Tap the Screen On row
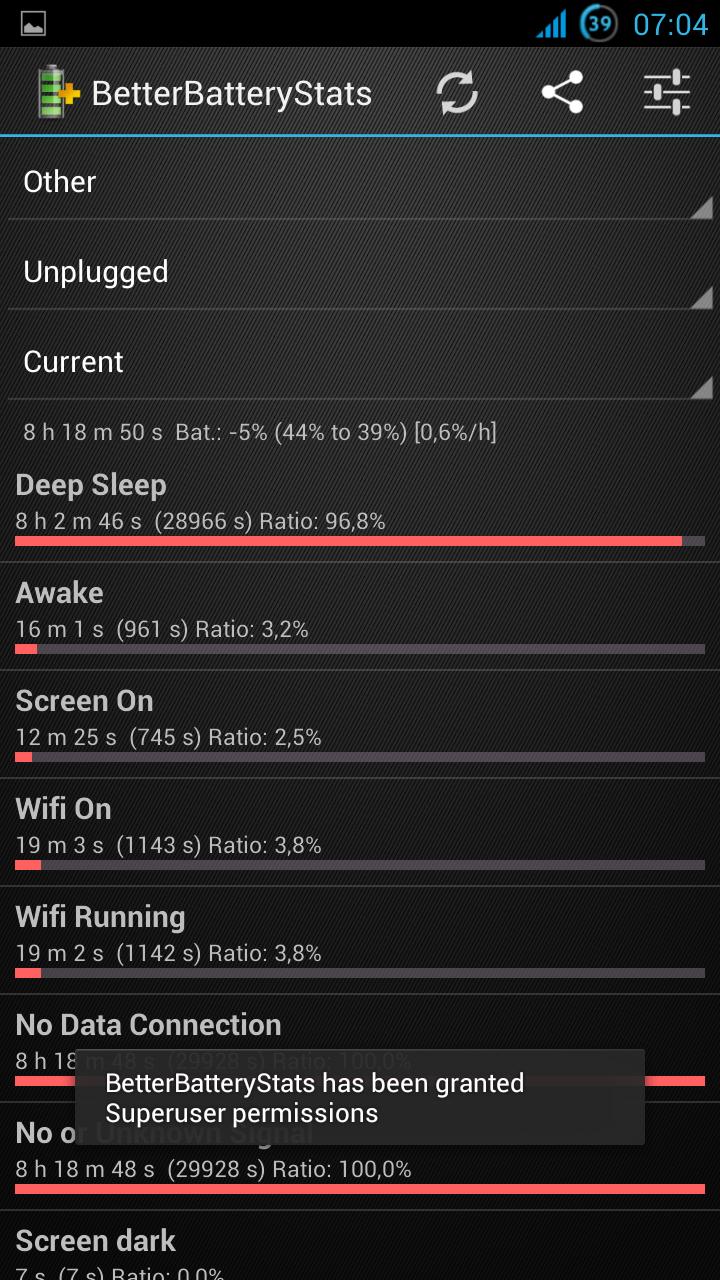Screen dimensions: 720x1280 (360, 724)
